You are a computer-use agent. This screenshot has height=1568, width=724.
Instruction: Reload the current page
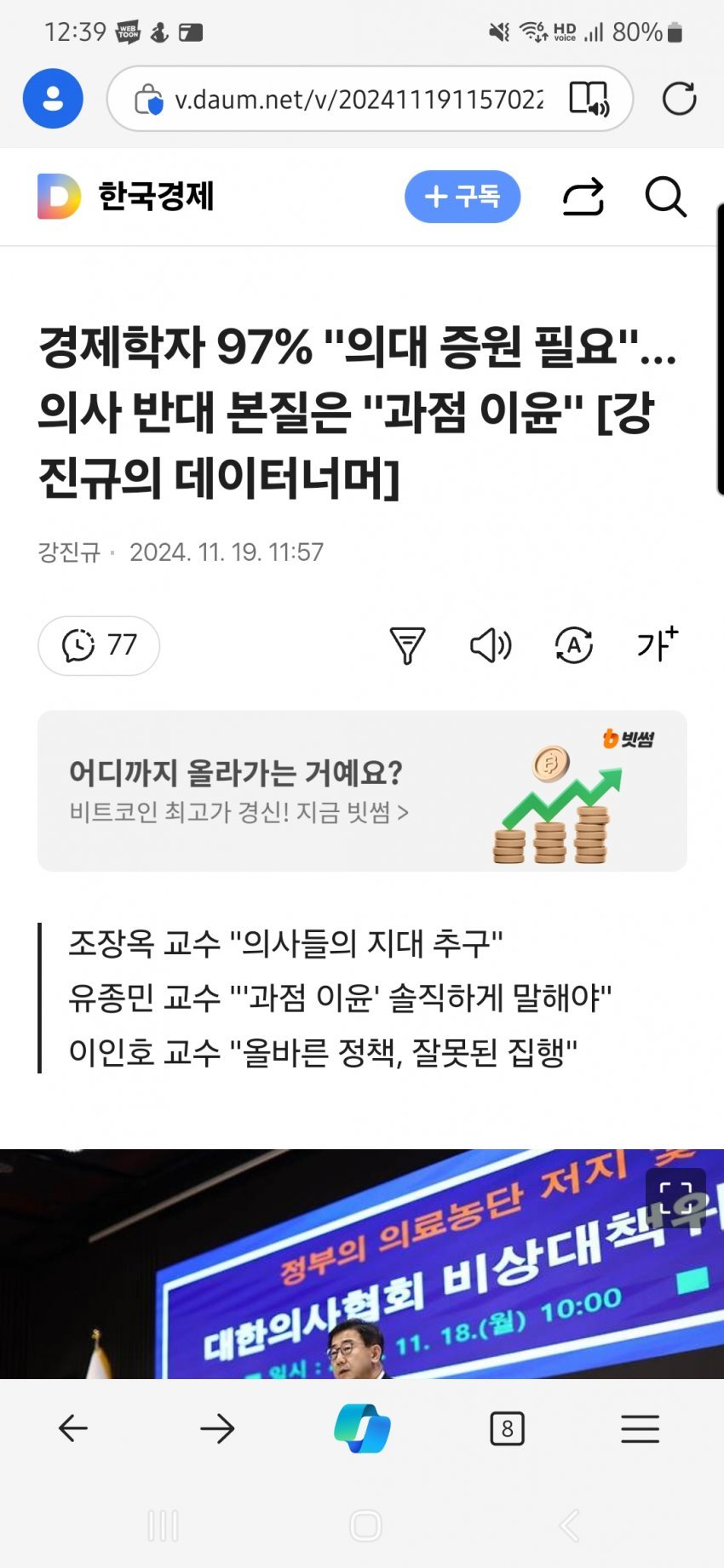click(x=679, y=99)
